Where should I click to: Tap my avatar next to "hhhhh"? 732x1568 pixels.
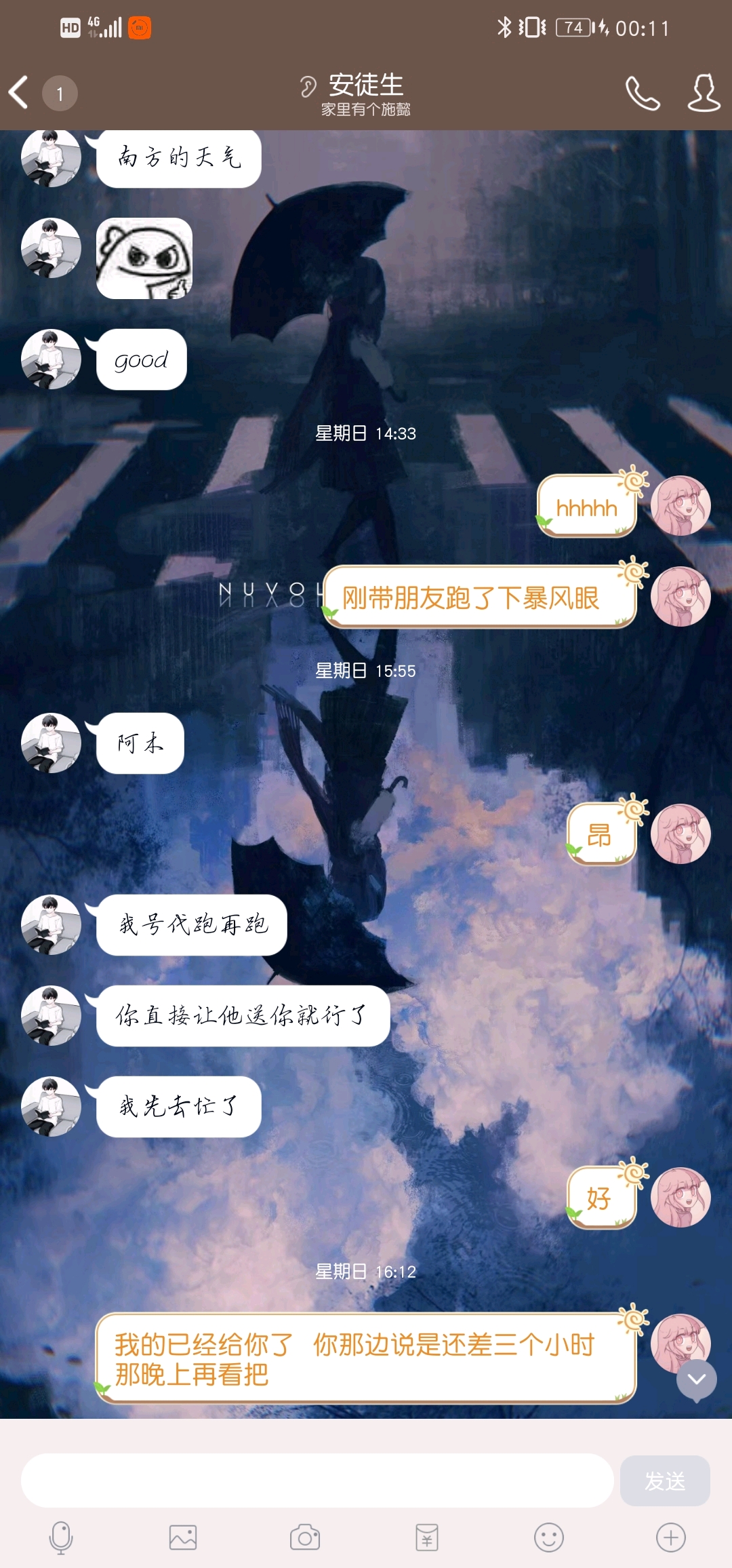(x=680, y=506)
